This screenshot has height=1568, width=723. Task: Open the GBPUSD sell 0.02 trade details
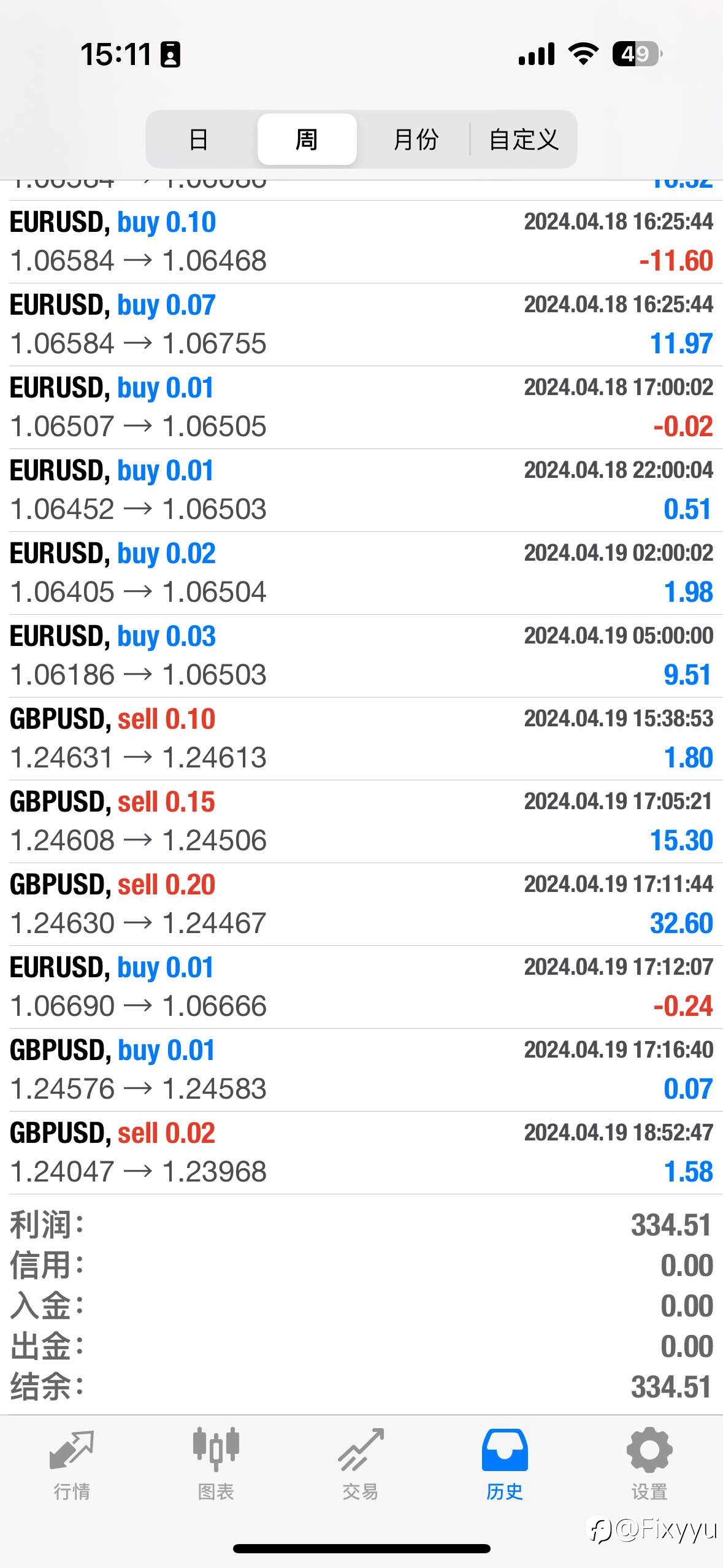pos(361,1153)
